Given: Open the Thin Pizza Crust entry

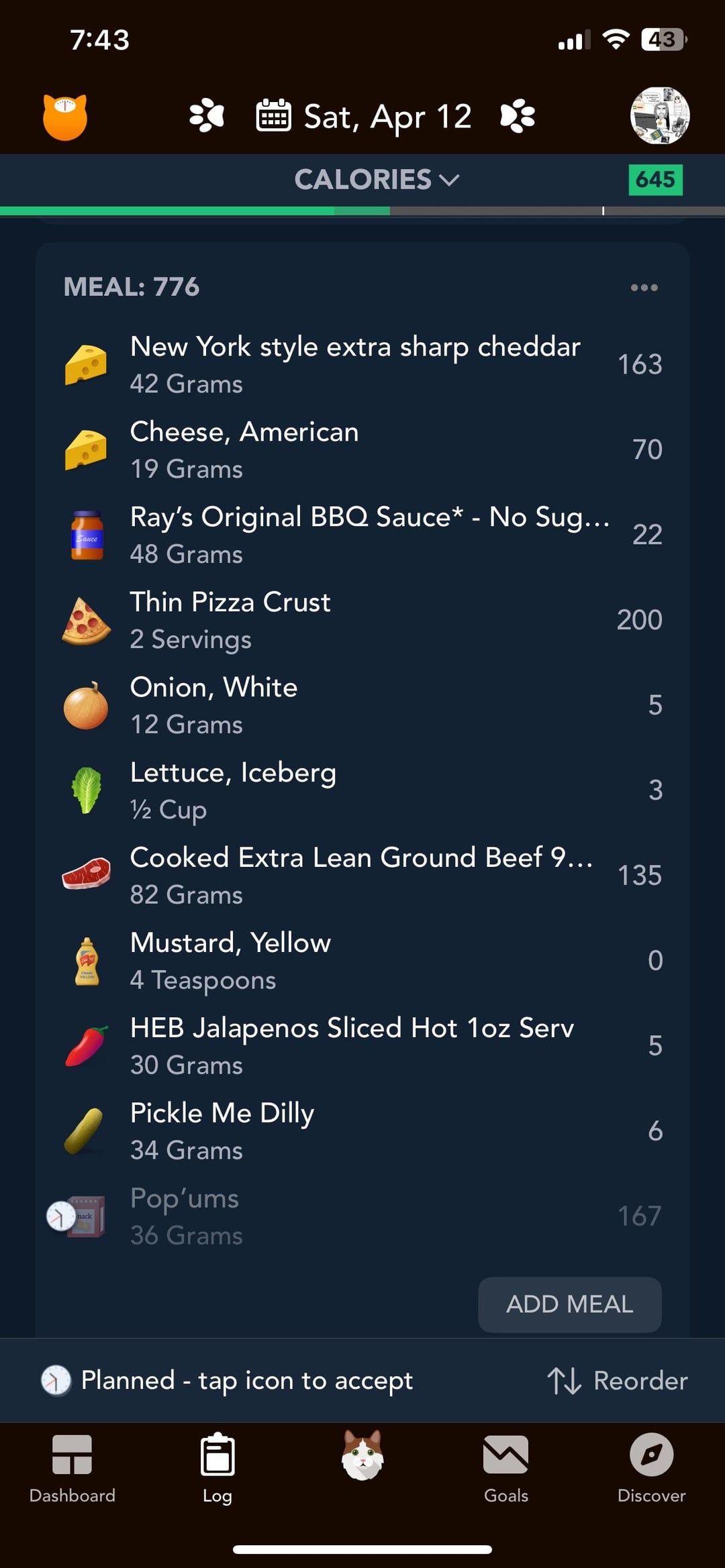Looking at the screenshot, I should point(362,620).
